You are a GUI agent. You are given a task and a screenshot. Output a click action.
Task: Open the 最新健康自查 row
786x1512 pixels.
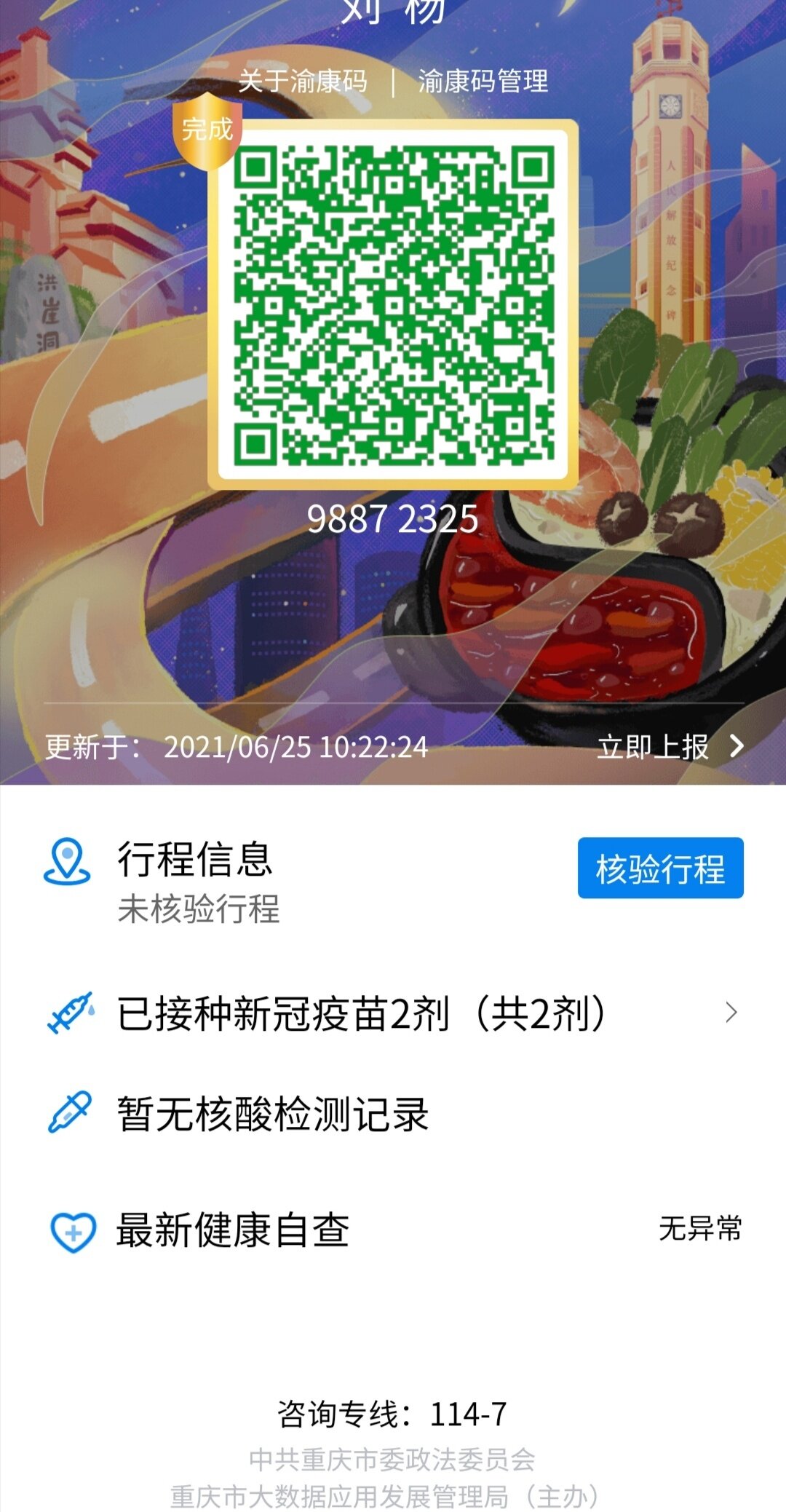(x=393, y=1230)
